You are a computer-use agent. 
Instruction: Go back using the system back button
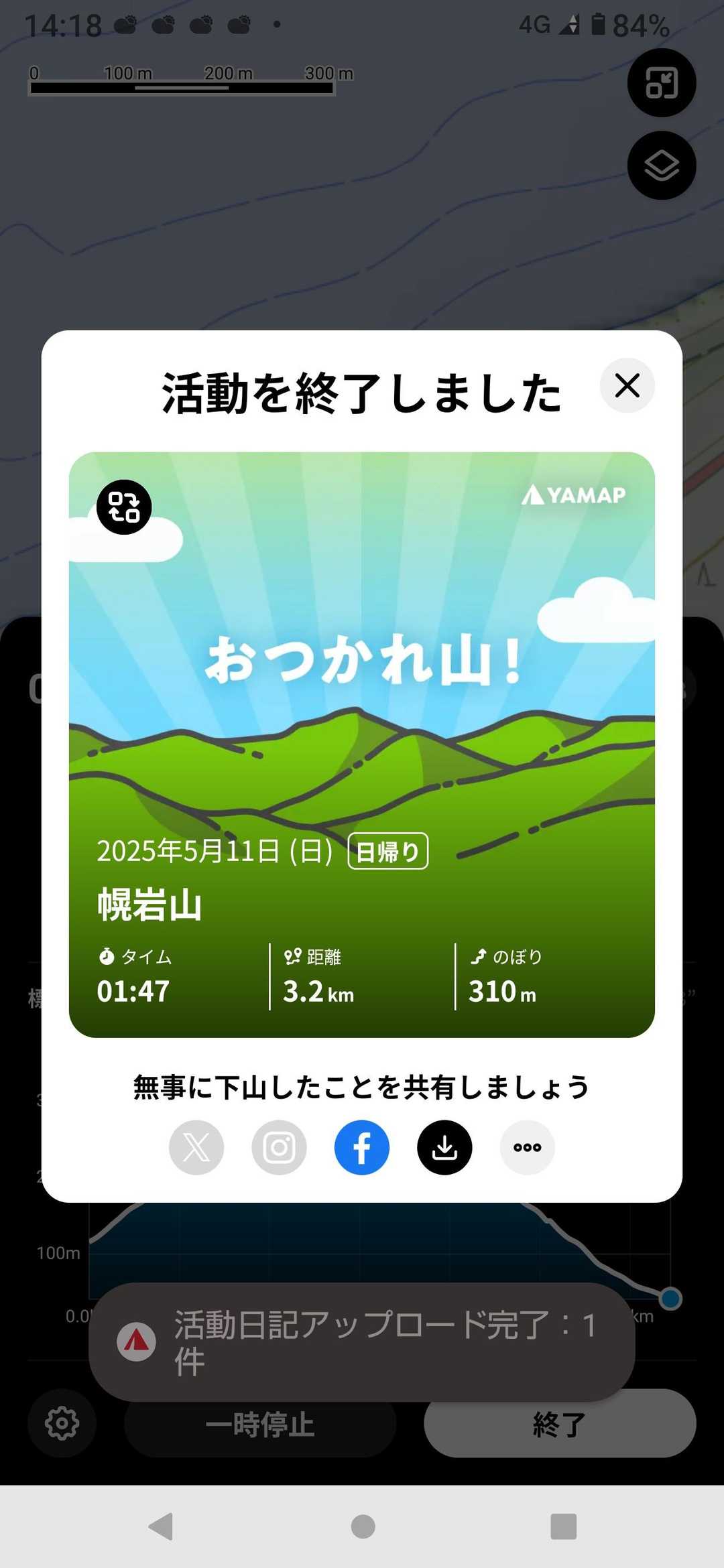coord(162,1526)
